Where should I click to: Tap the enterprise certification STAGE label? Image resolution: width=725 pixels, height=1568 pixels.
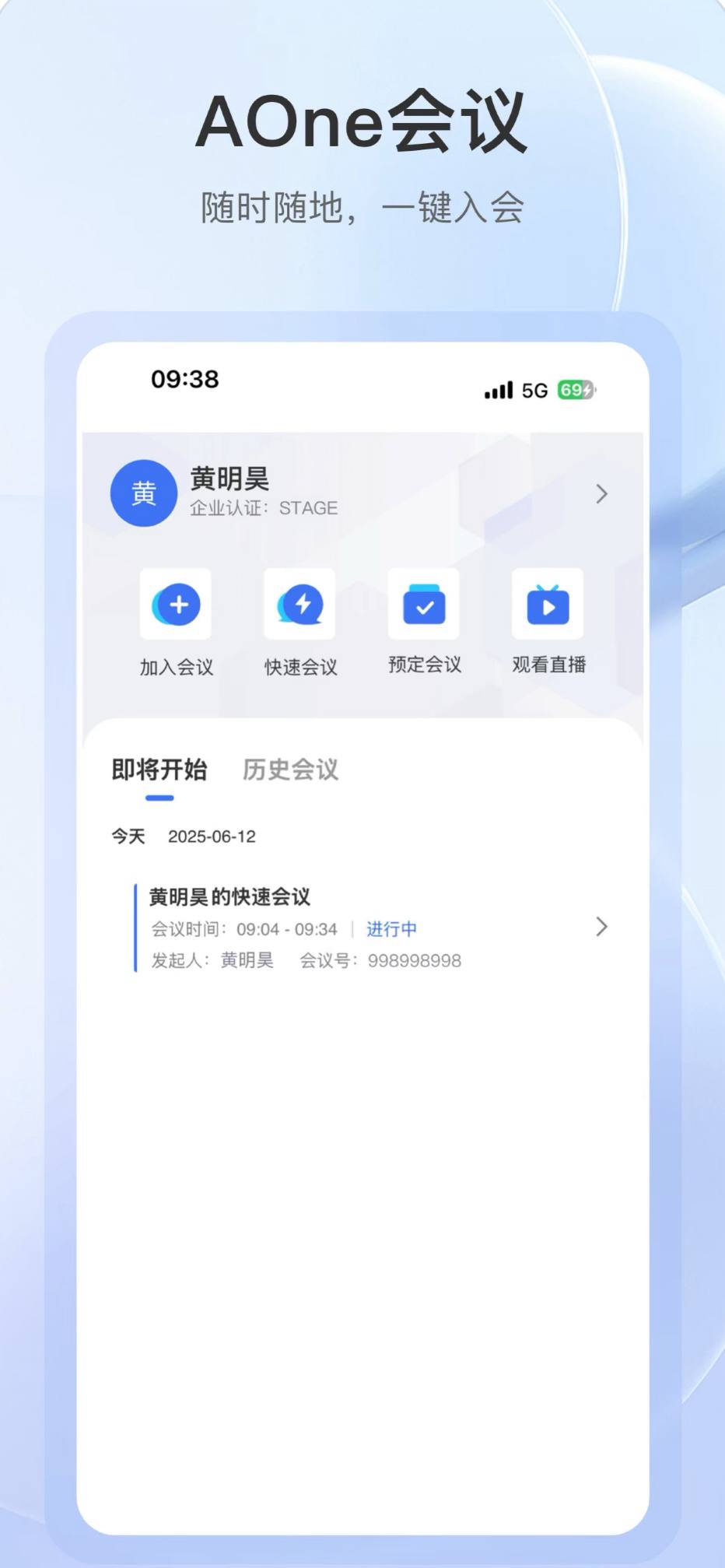263,507
